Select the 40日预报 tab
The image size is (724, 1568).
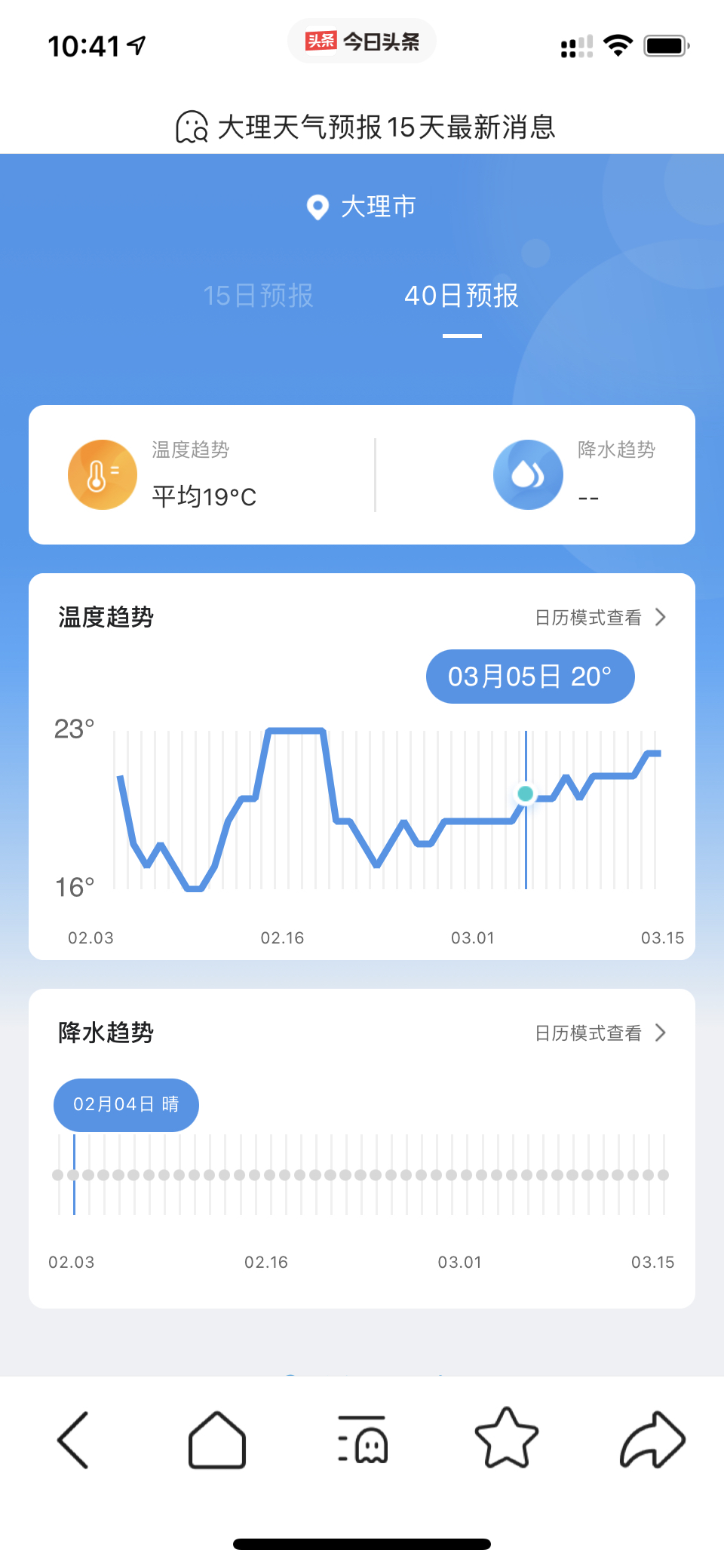pyautogui.click(x=462, y=296)
